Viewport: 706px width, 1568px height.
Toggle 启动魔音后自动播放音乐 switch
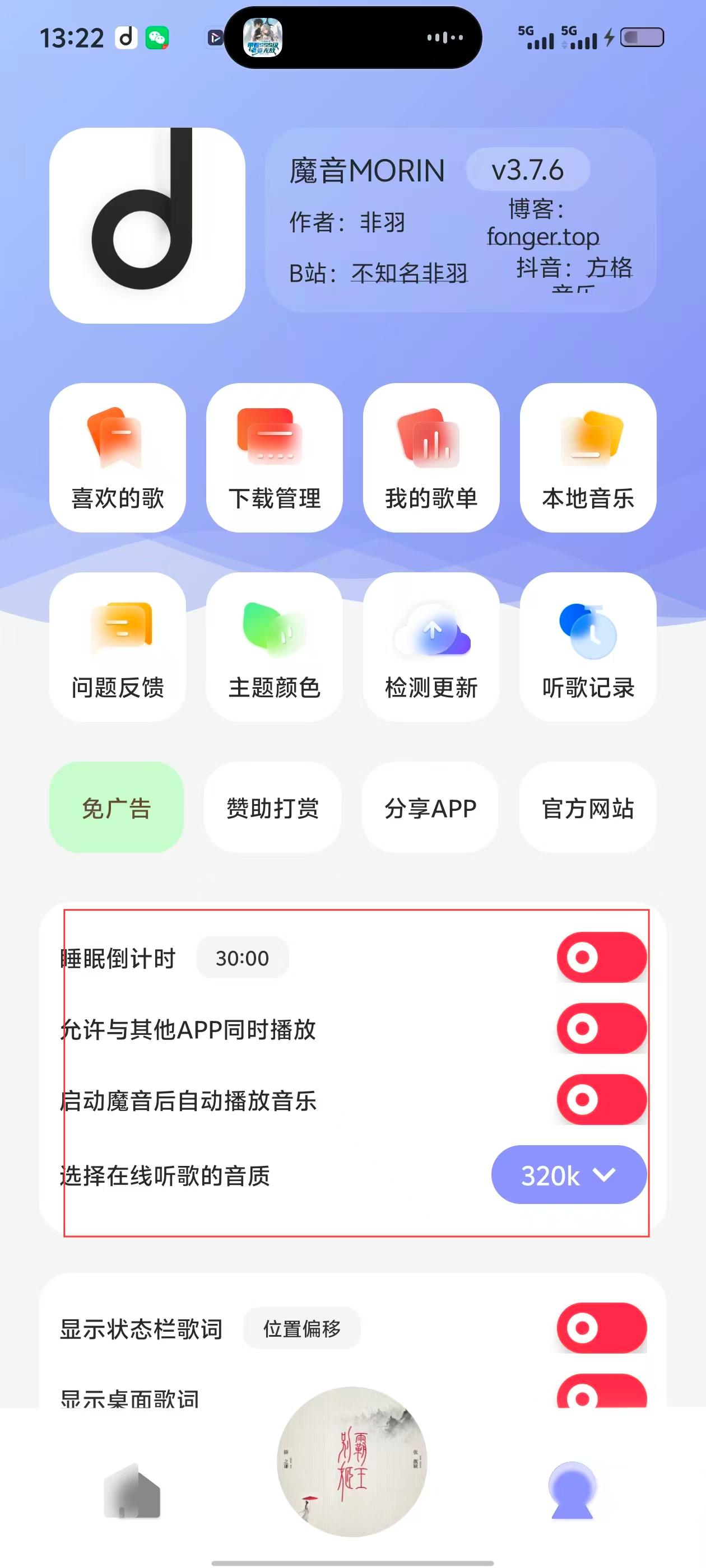coord(601,1100)
